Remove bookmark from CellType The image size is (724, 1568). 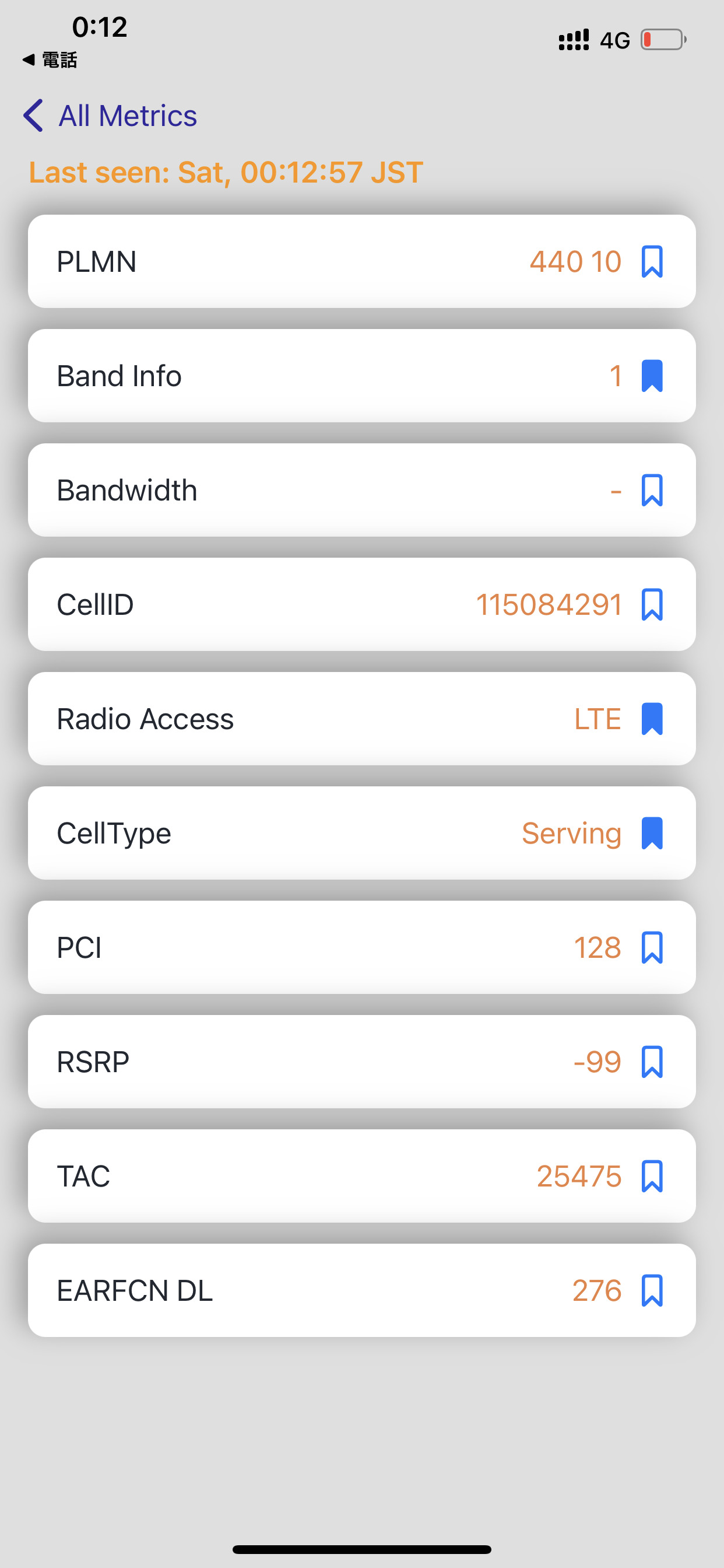tap(652, 834)
